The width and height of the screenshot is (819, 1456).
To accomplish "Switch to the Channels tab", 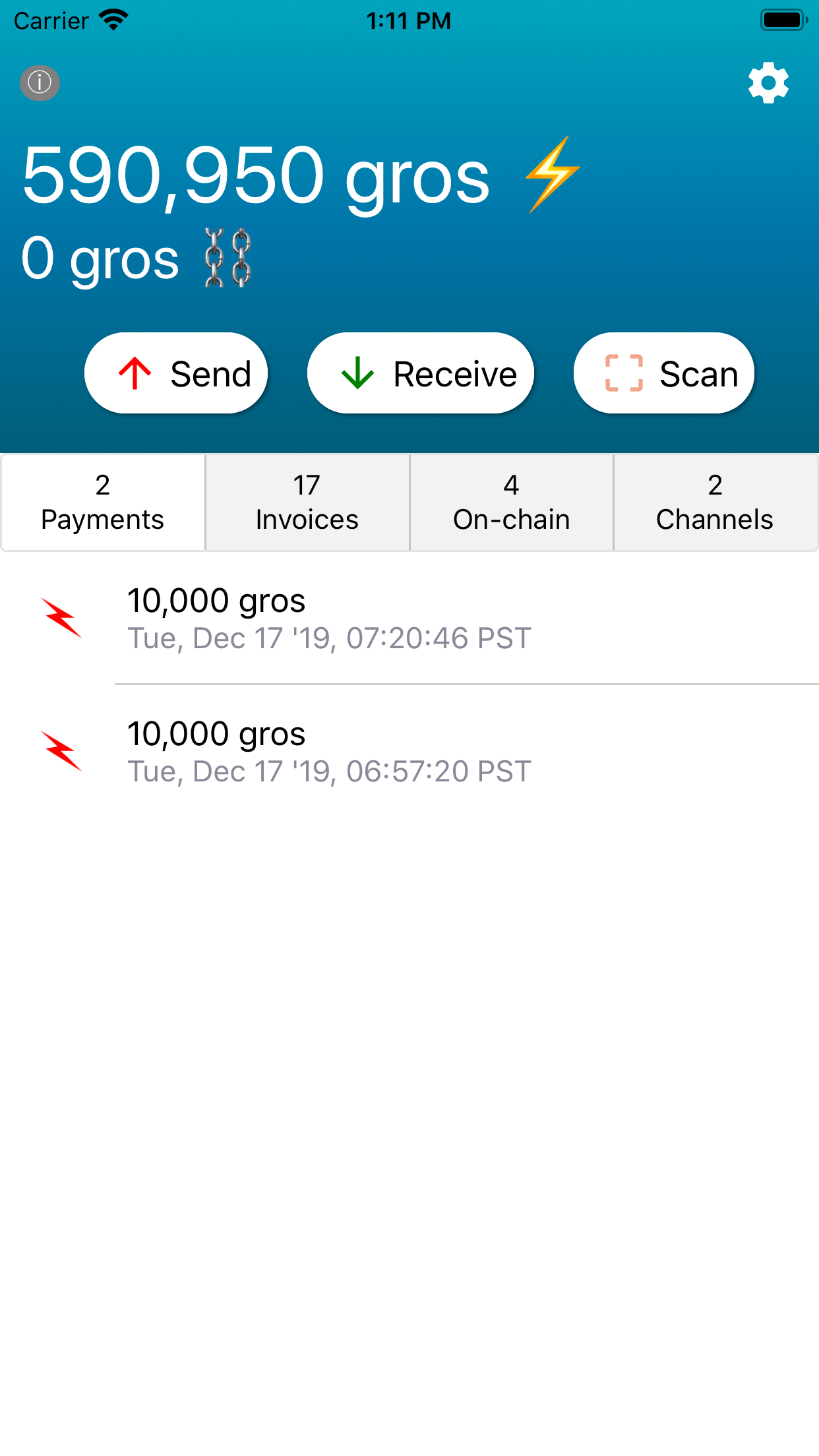I will point(715,502).
